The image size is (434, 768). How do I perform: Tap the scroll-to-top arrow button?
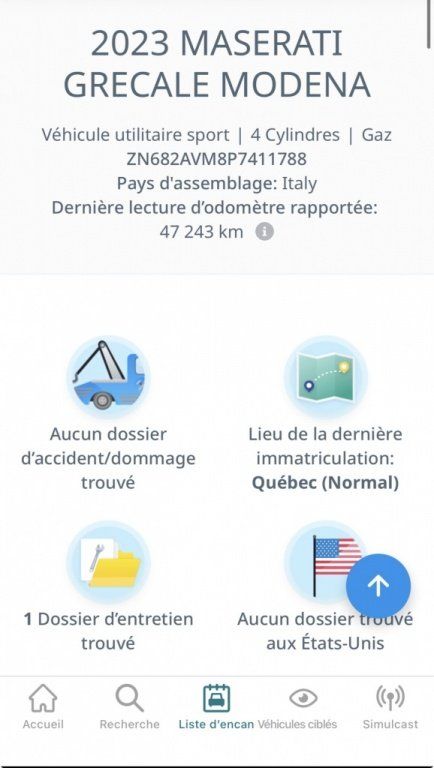click(378, 586)
